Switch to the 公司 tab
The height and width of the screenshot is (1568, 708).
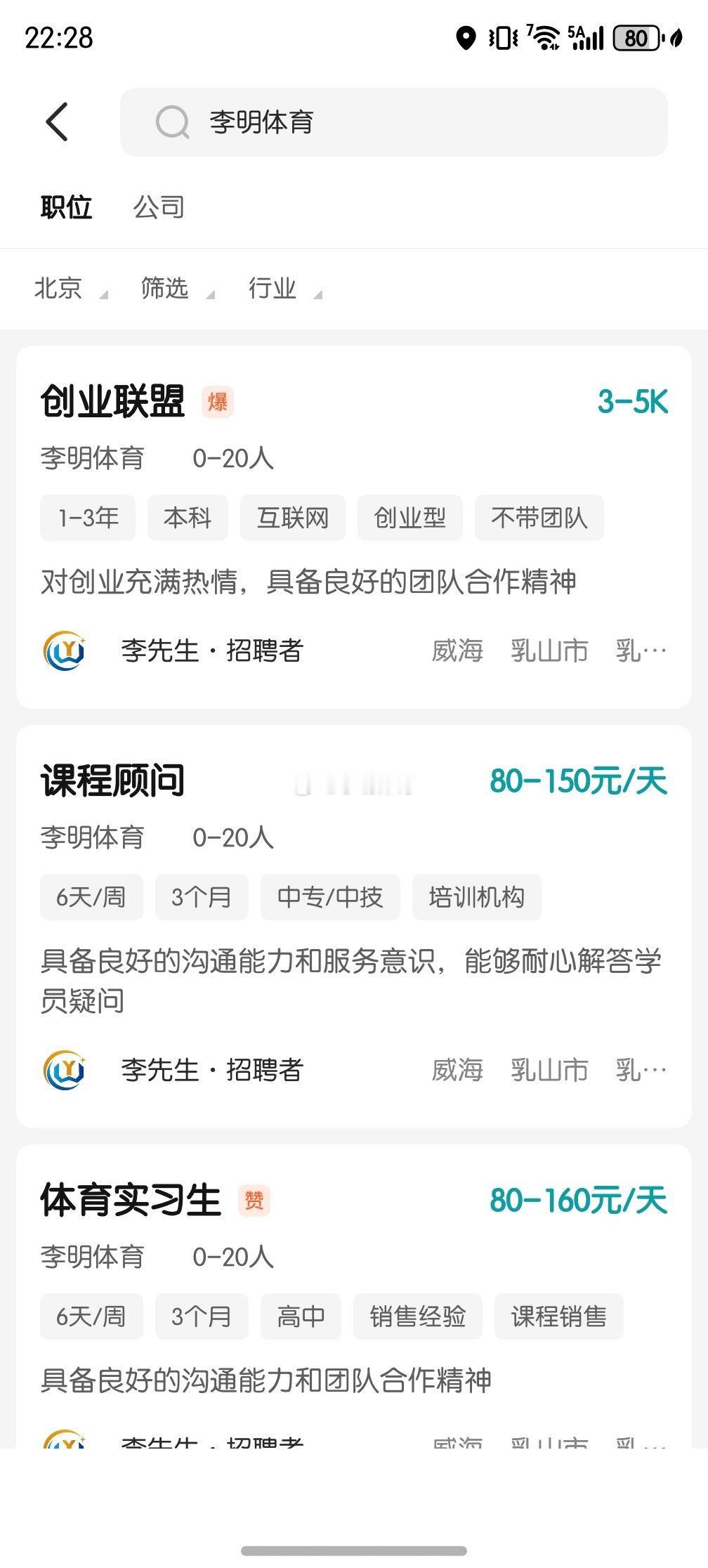(159, 207)
